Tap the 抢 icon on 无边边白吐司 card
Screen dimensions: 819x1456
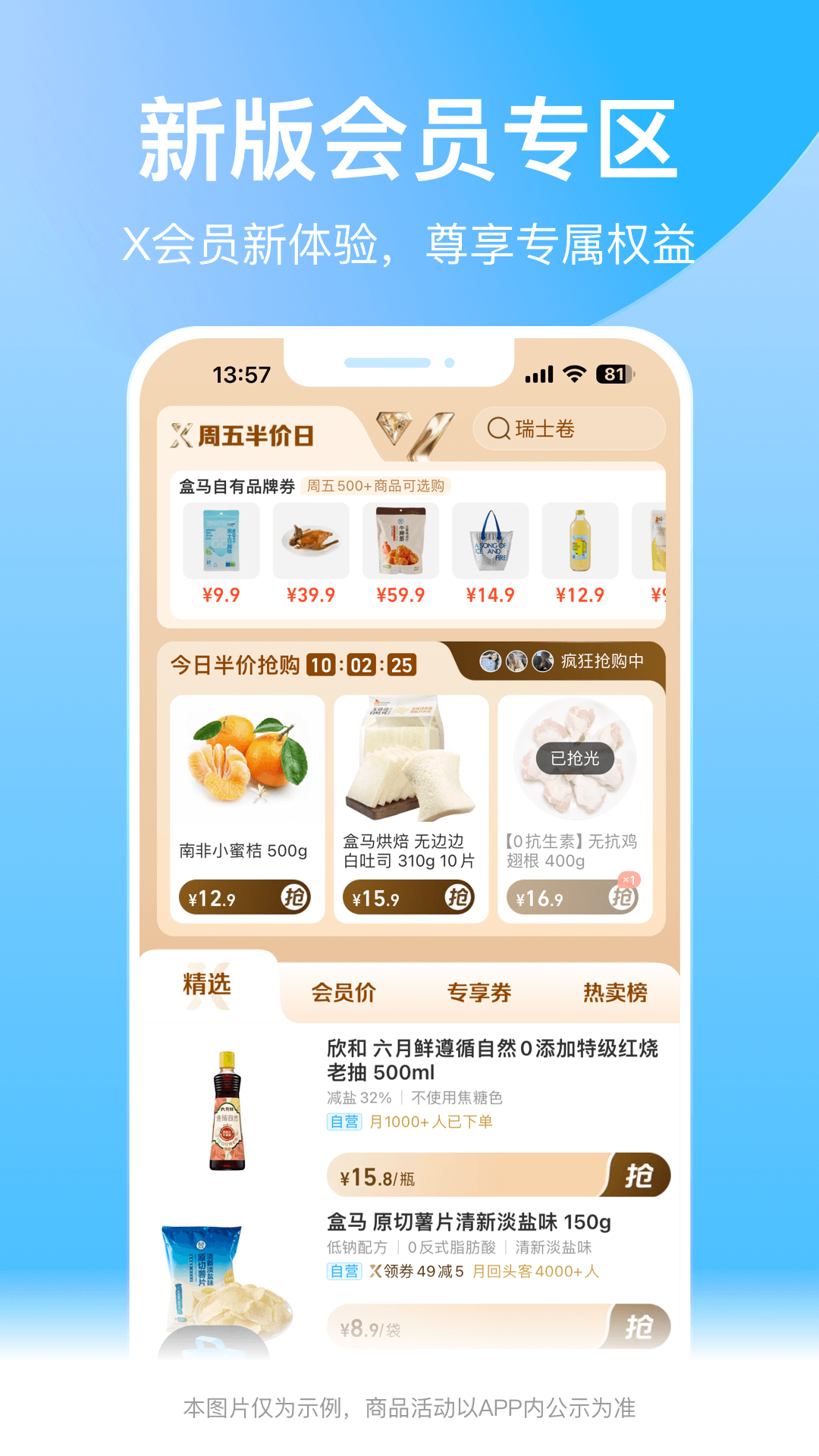click(x=461, y=896)
